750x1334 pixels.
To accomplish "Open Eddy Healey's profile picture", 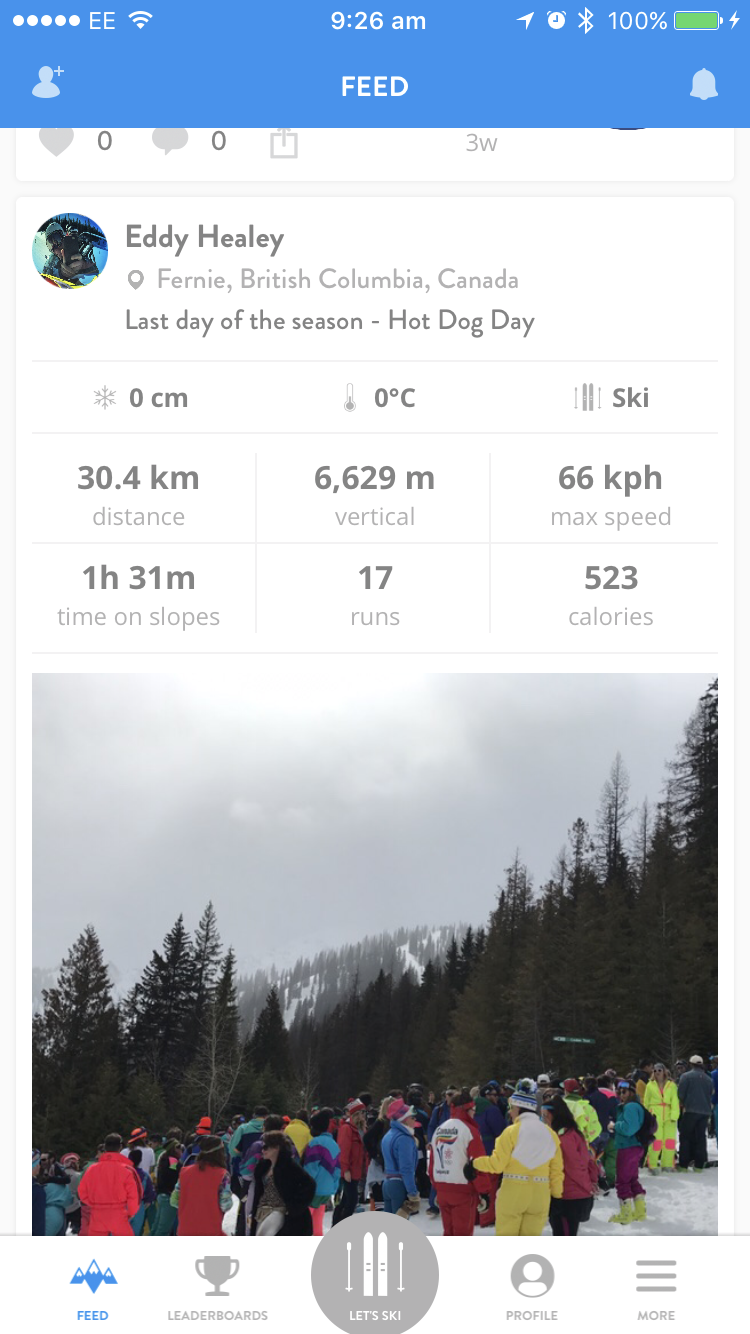I will (70, 251).
